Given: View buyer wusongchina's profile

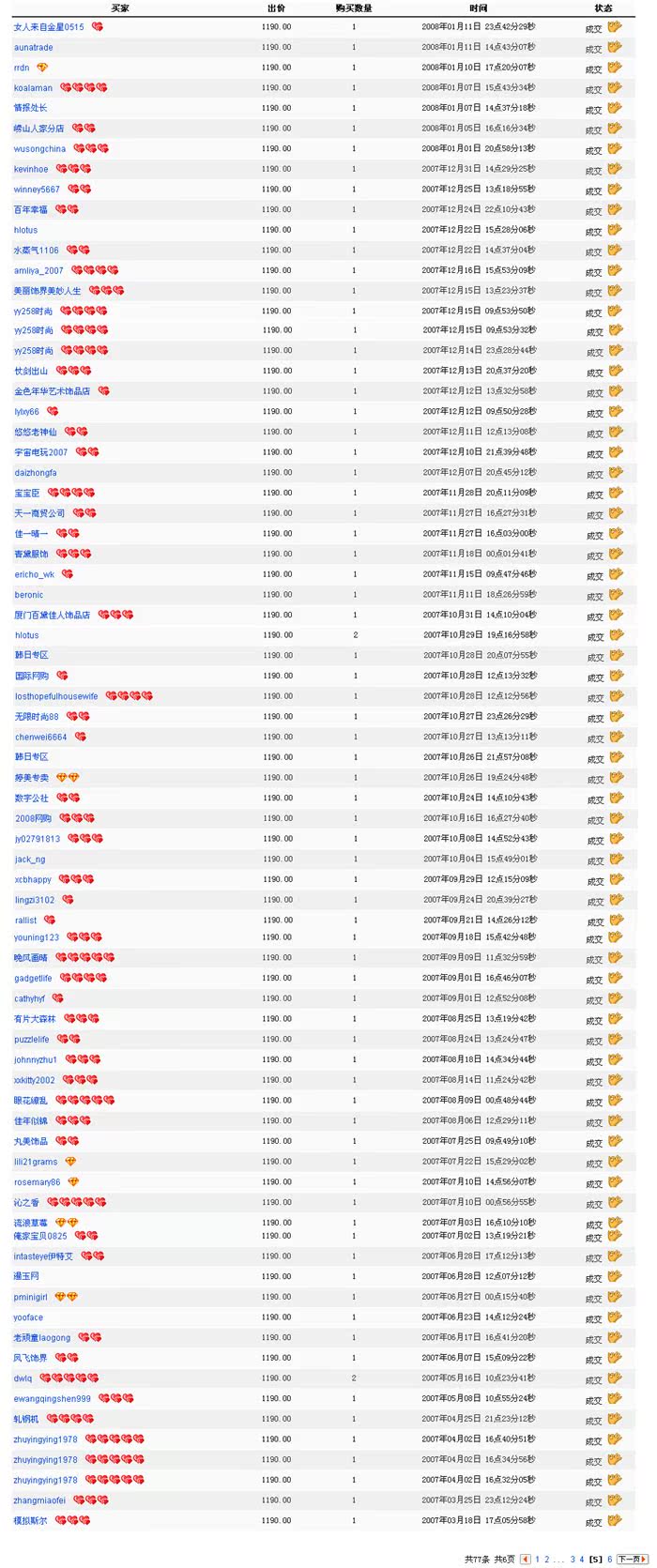Looking at the screenshot, I should click(x=40, y=149).
